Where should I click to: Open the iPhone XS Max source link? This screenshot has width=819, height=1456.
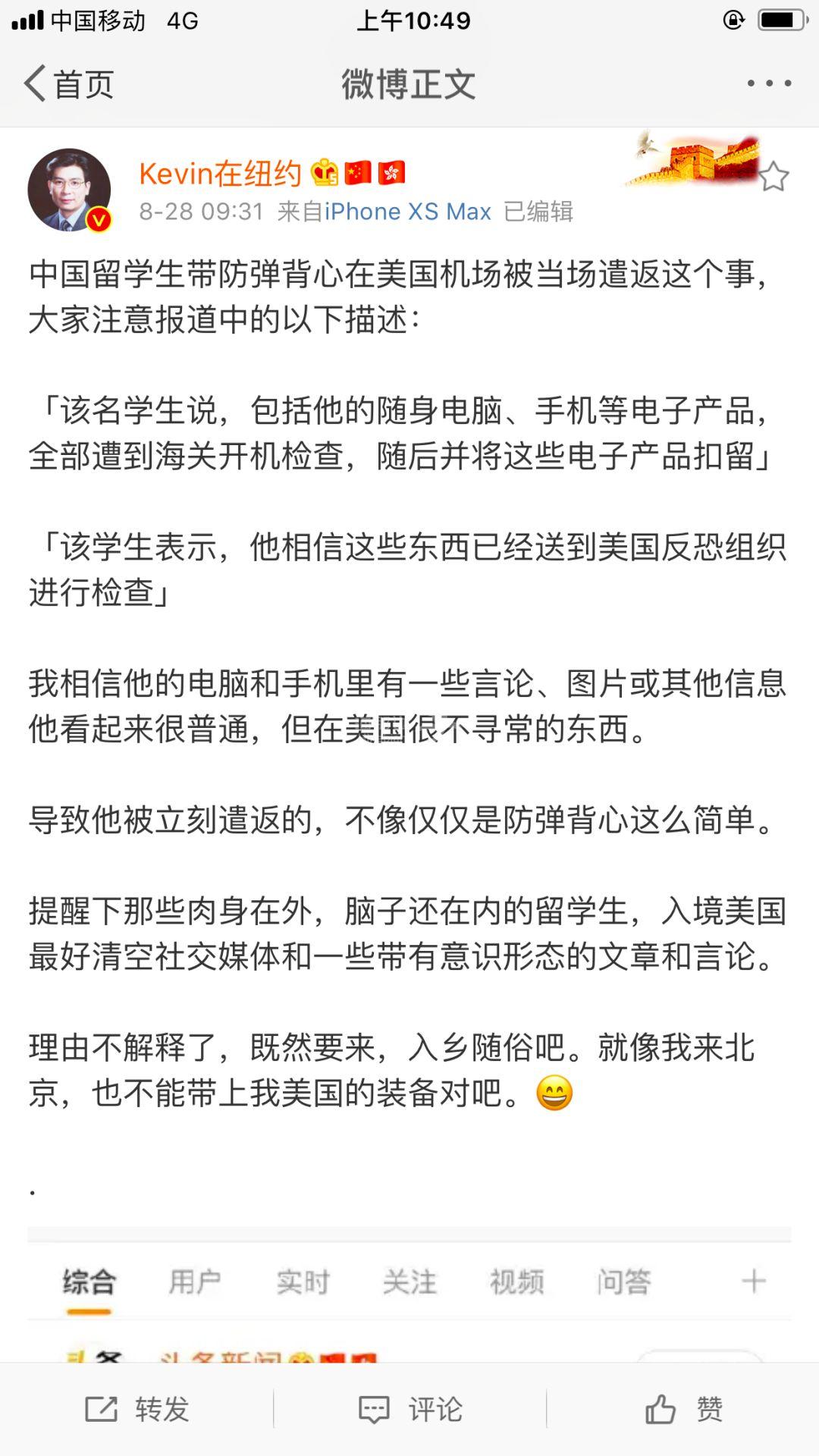click(408, 212)
